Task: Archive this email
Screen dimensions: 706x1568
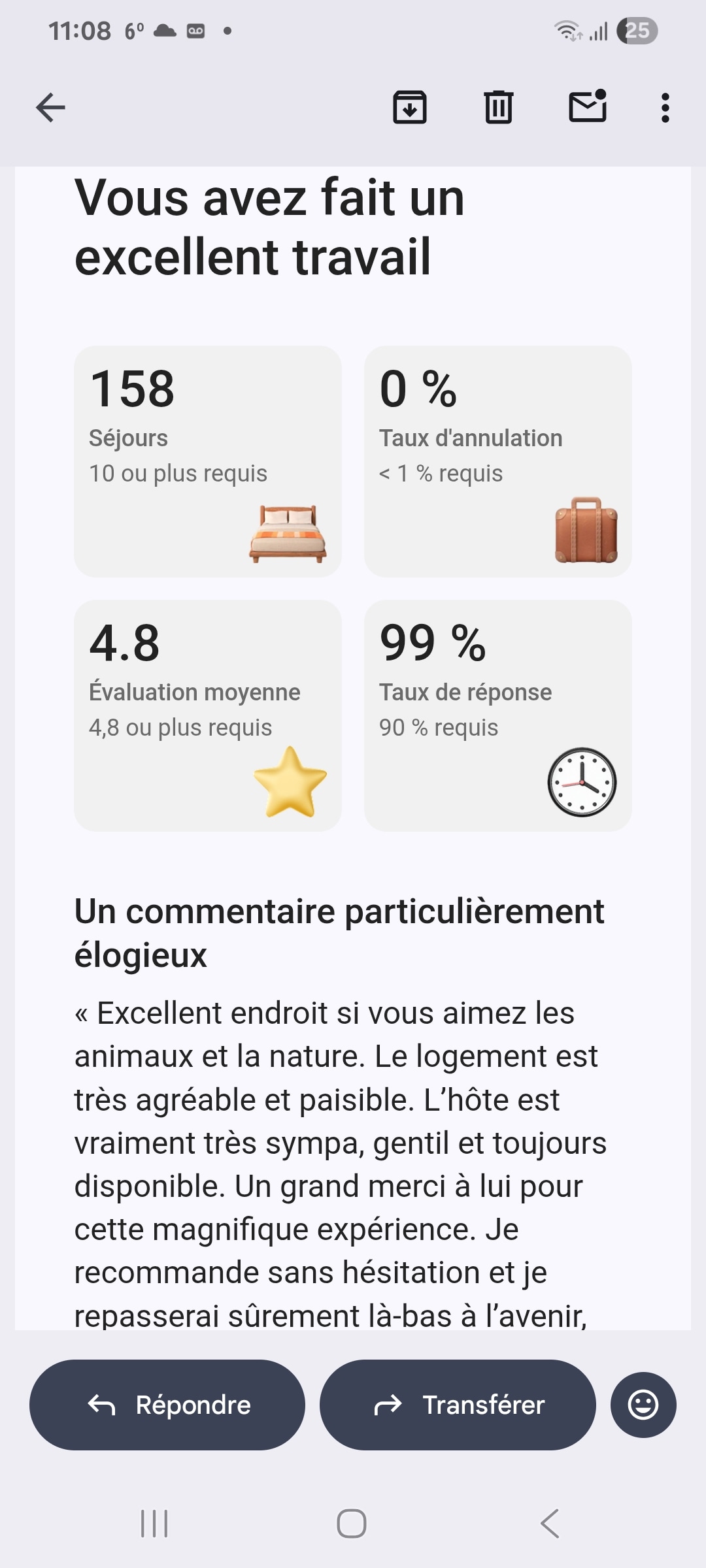Action: pyautogui.click(x=410, y=108)
